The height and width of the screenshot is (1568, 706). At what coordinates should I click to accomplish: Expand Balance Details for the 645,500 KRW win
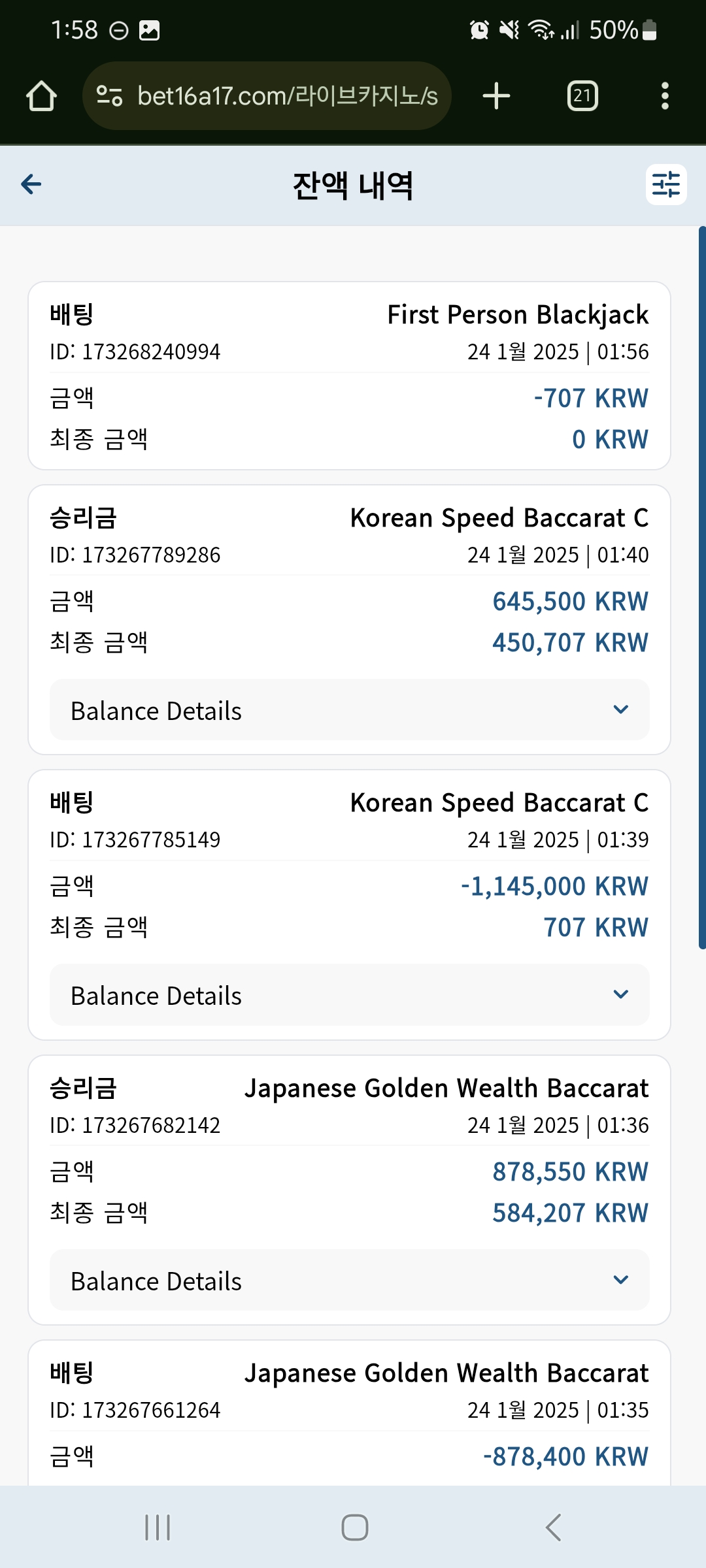pos(350,710)
